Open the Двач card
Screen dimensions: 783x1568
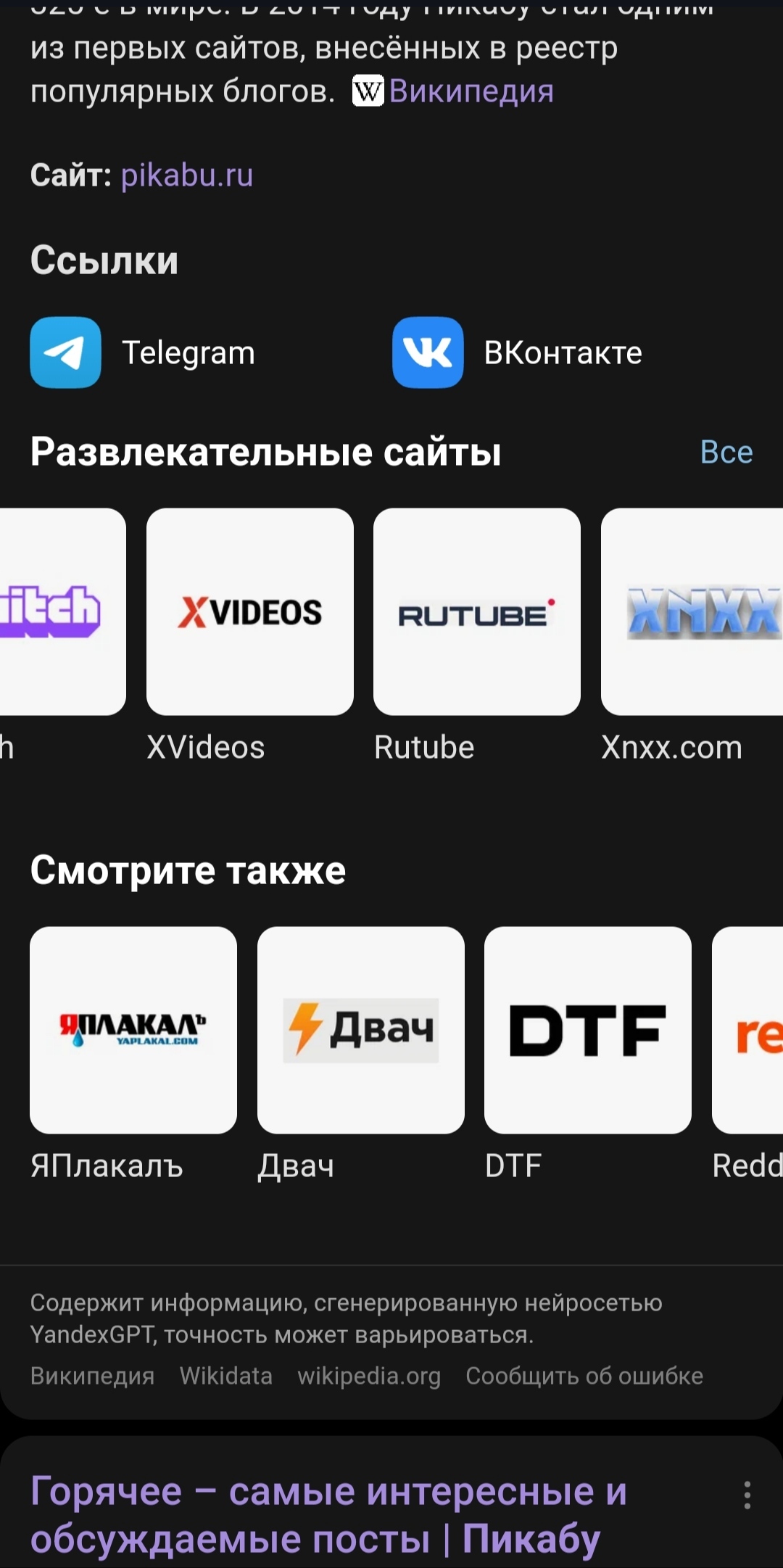coord(360,1030)
